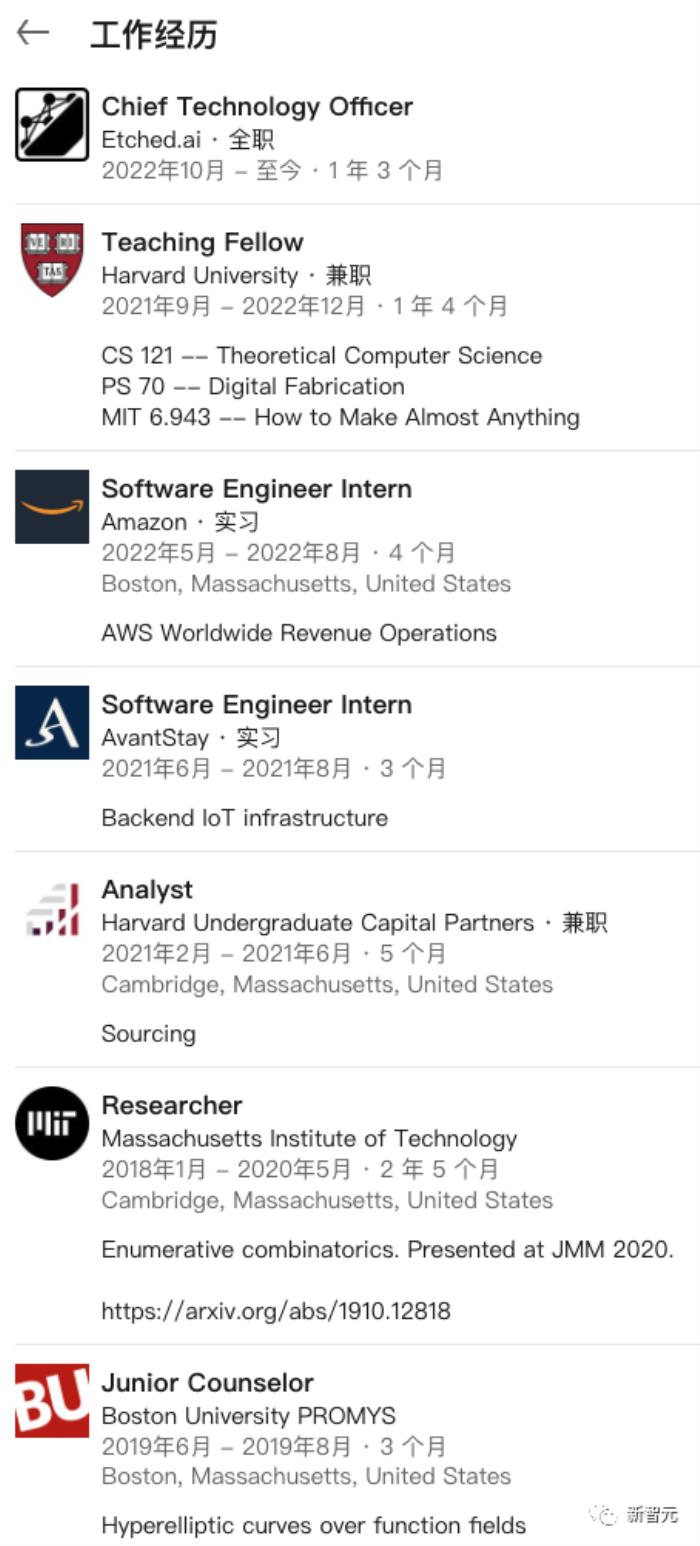
Task: Go back using the top arrow
Action: click(x=33, y=33)
